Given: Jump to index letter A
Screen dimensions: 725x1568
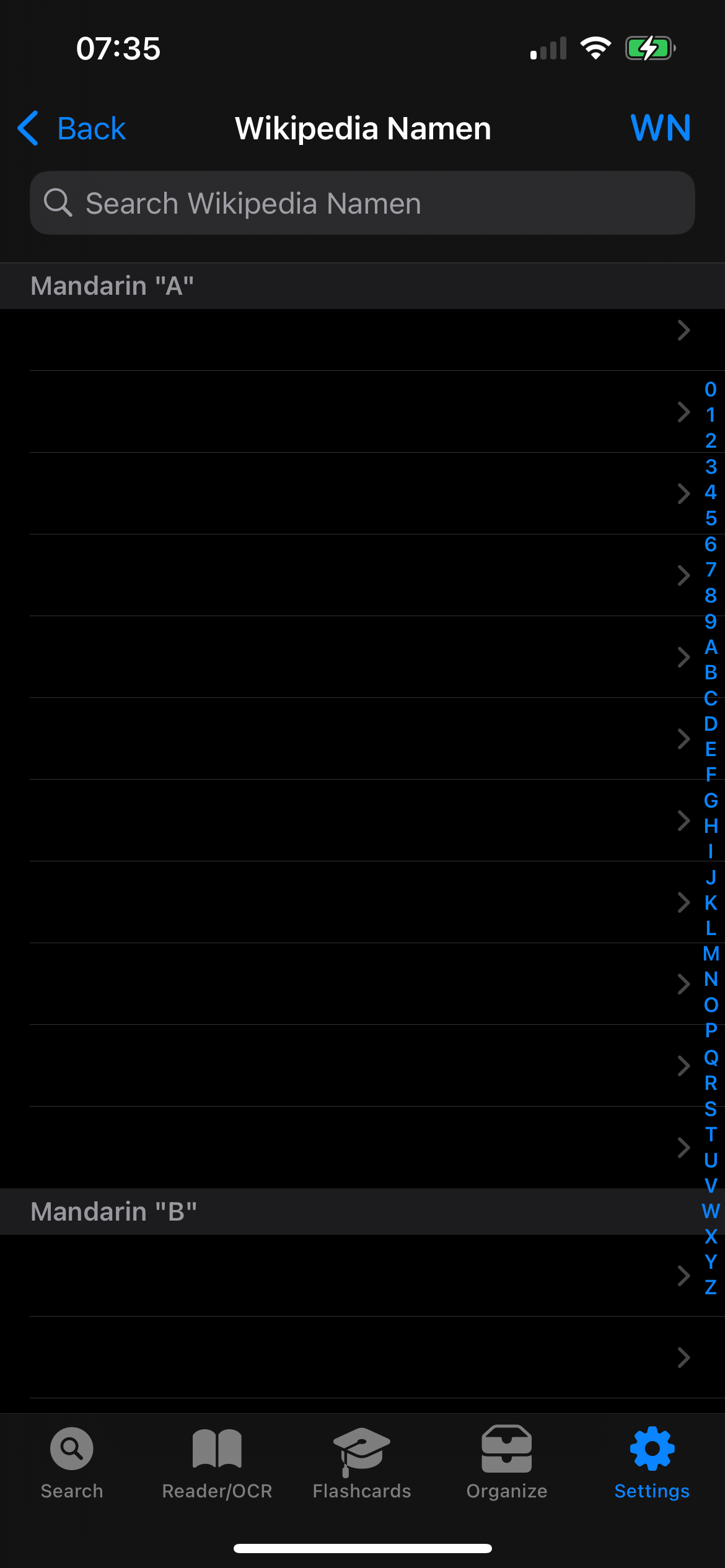Looking at the screenshot, I should tap(711, 647).
